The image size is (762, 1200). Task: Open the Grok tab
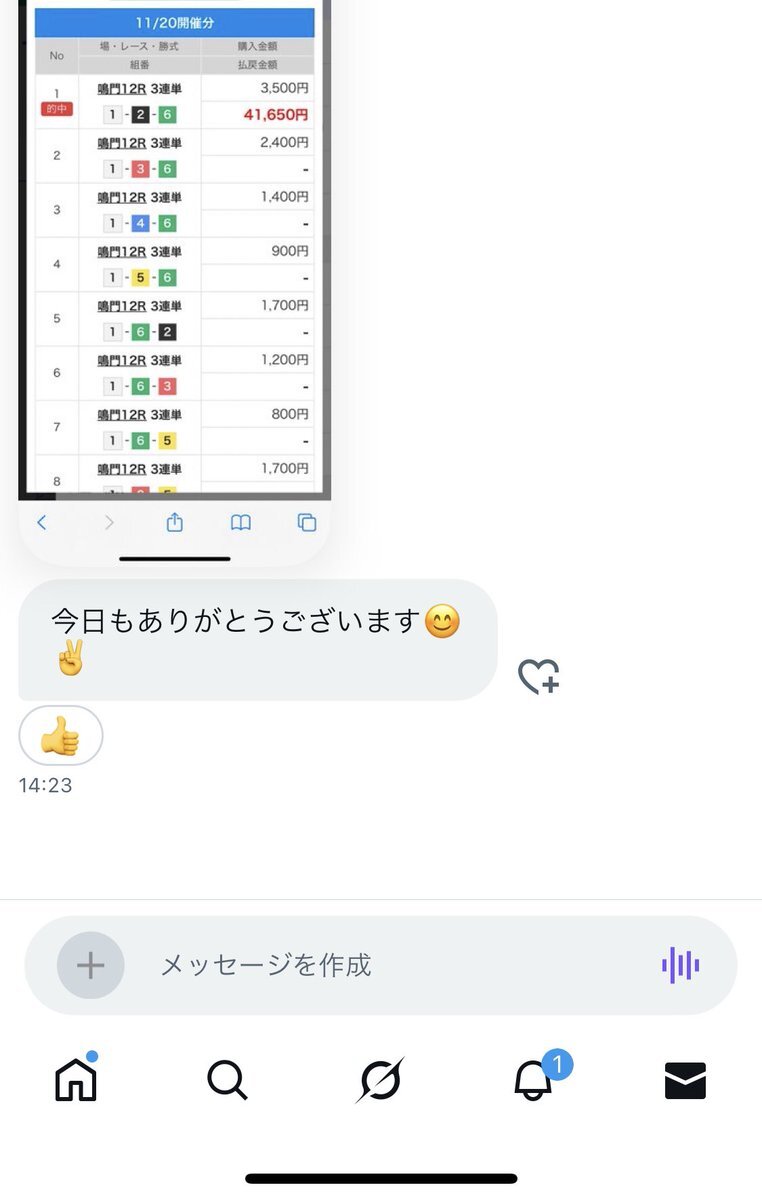coord(380,1080)
